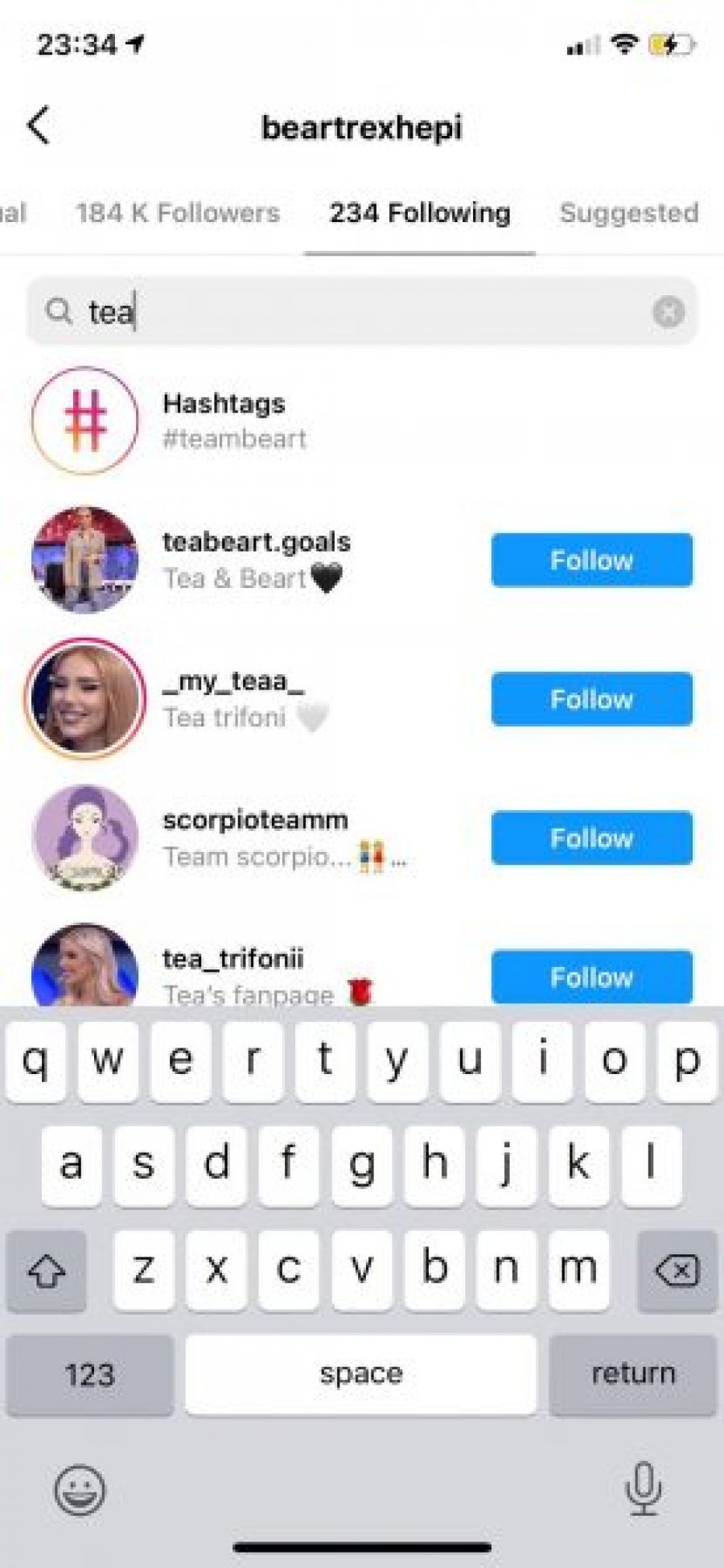Open tea_trifonii profile

tap(232, 960)
